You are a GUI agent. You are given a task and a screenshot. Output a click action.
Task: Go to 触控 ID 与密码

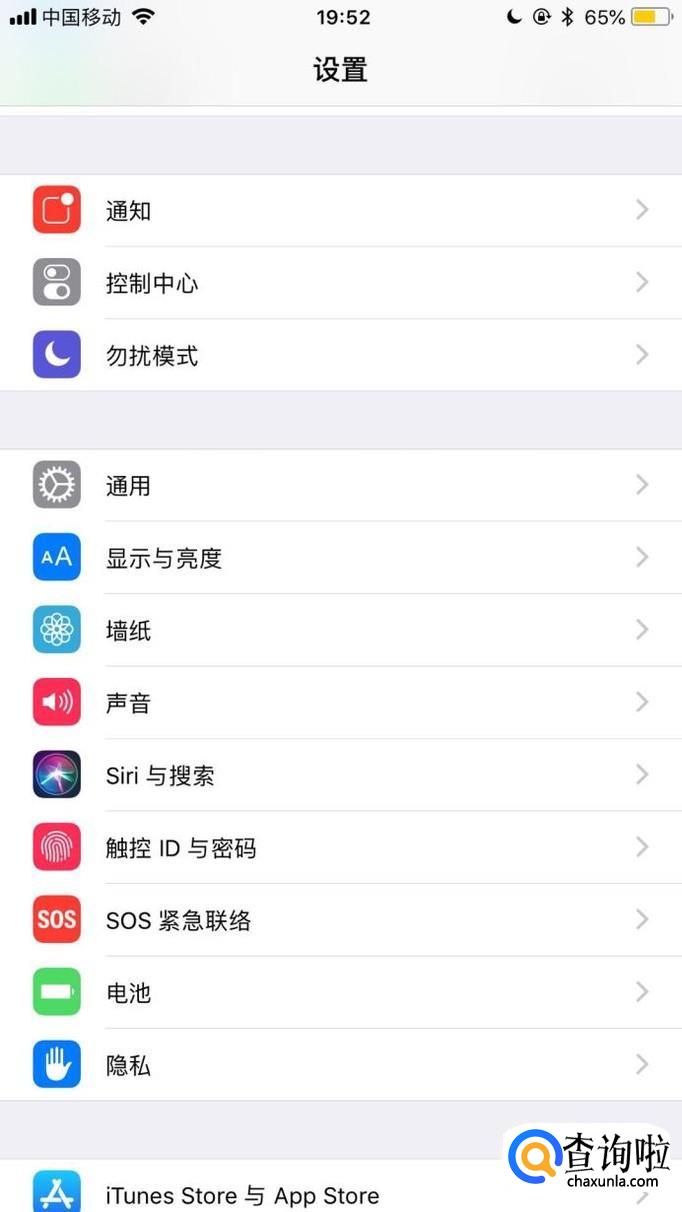341,847
